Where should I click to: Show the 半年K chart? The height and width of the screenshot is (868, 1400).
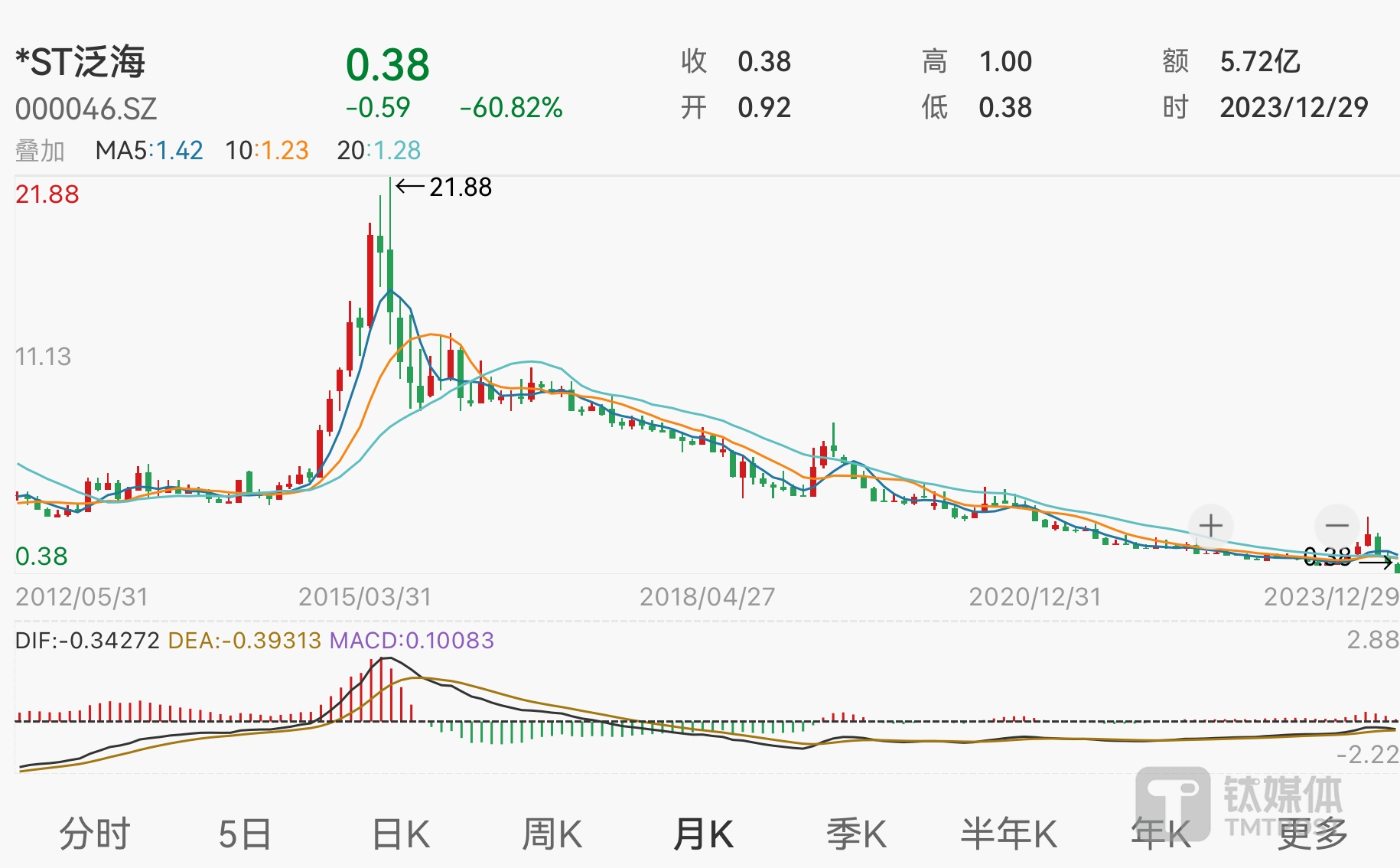pos(1008,834)
